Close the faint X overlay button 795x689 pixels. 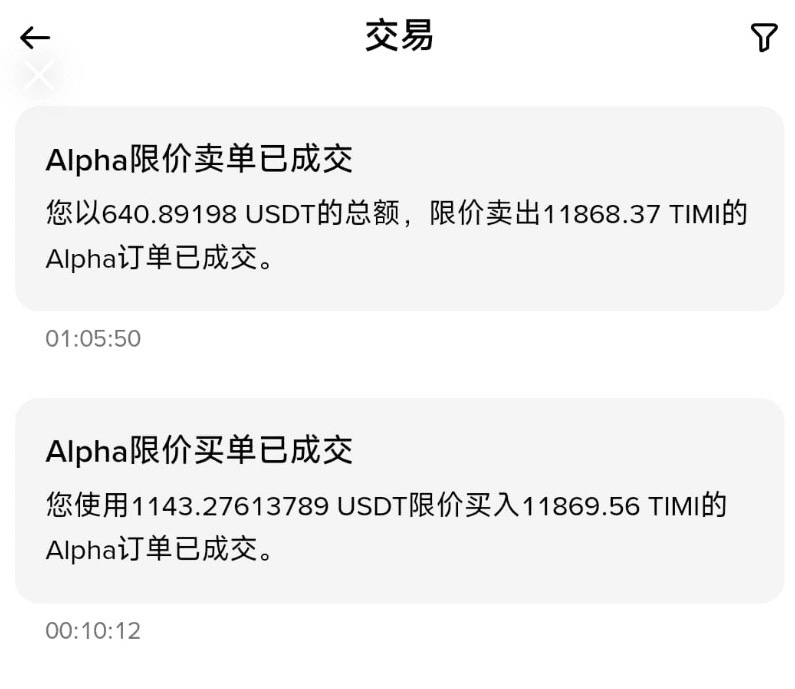point(40,76)
